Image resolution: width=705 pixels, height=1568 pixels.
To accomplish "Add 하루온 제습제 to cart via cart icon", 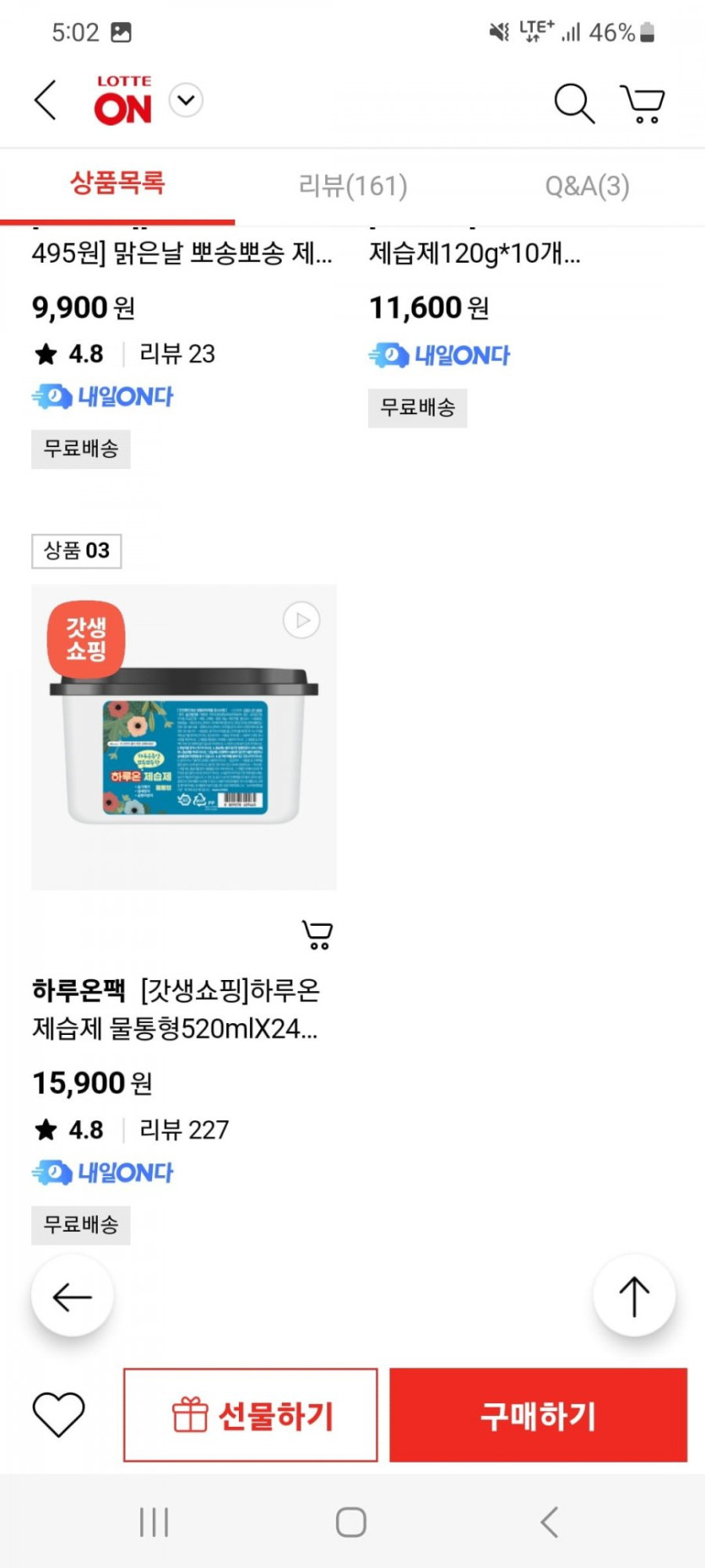I will pyautogui.click(x=317, y=934).
